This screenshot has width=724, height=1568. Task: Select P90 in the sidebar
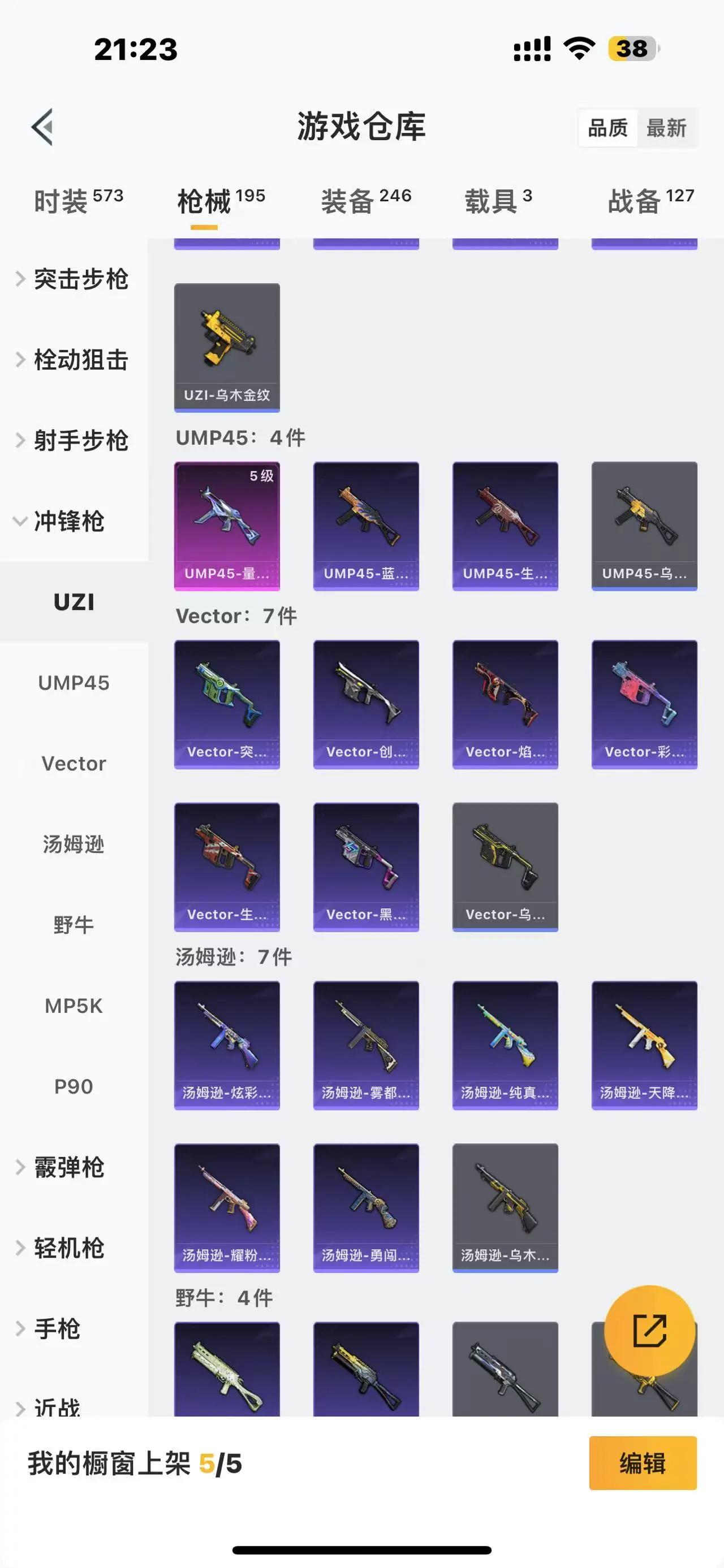74,1086
